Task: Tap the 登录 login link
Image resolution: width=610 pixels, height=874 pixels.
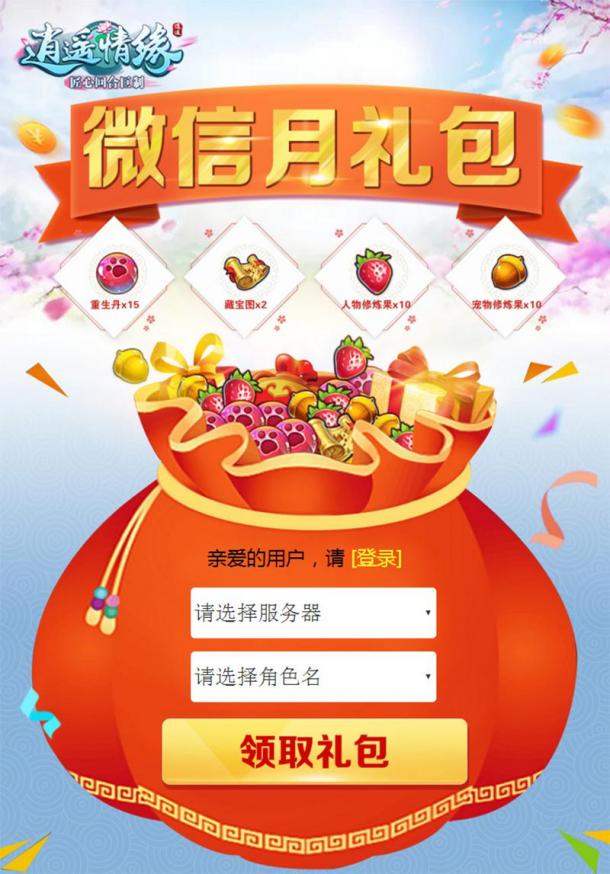Action: (x=376, y=559)
